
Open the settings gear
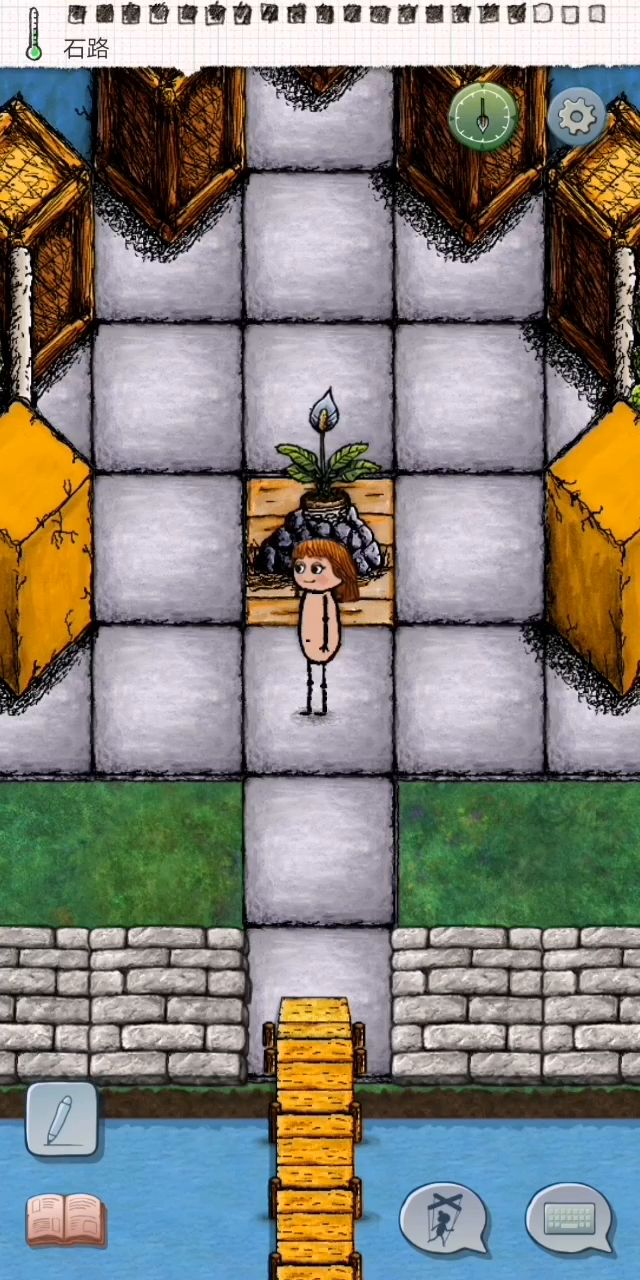pos(576,118)
